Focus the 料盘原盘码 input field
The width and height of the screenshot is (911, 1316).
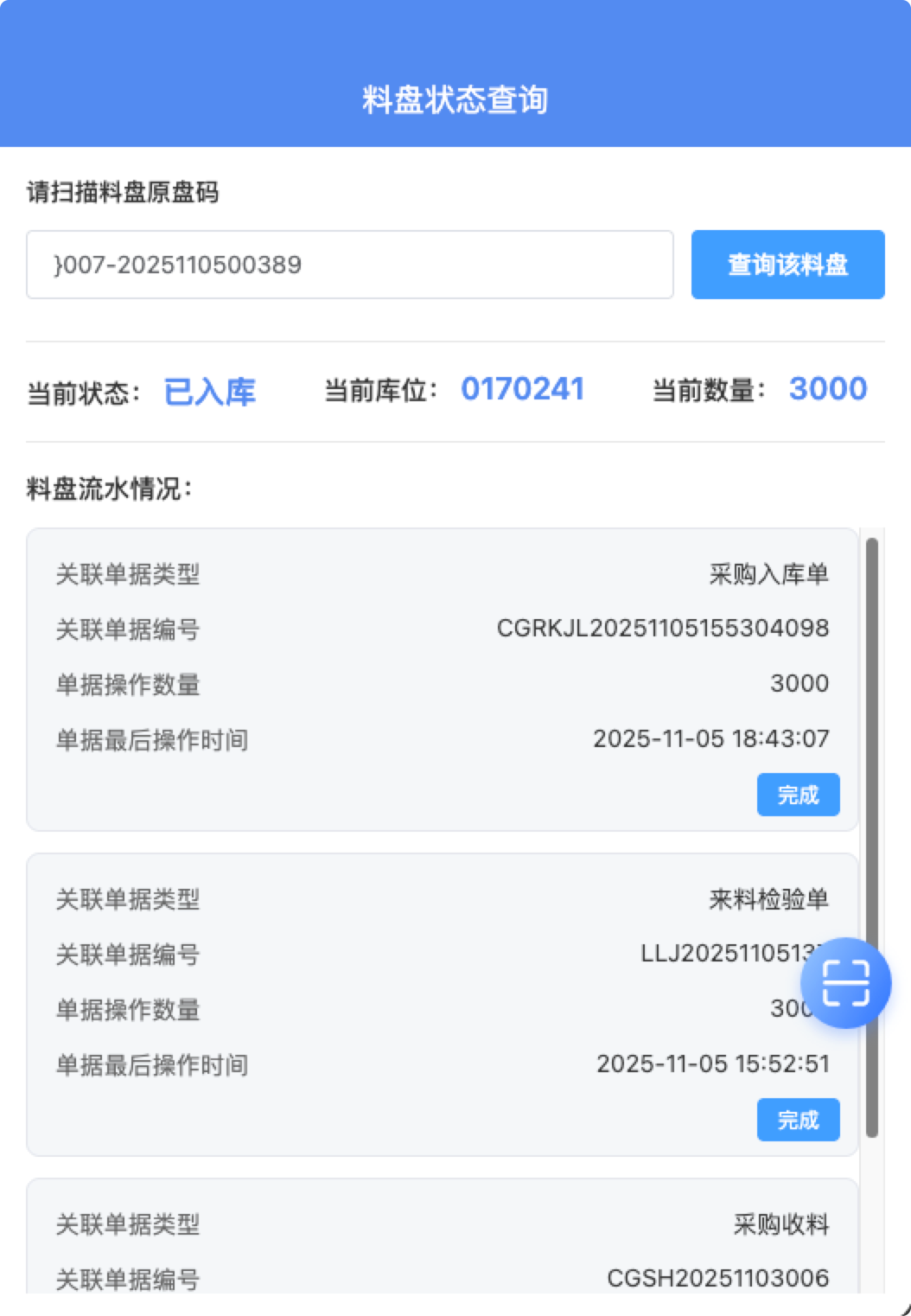(349, 265)
